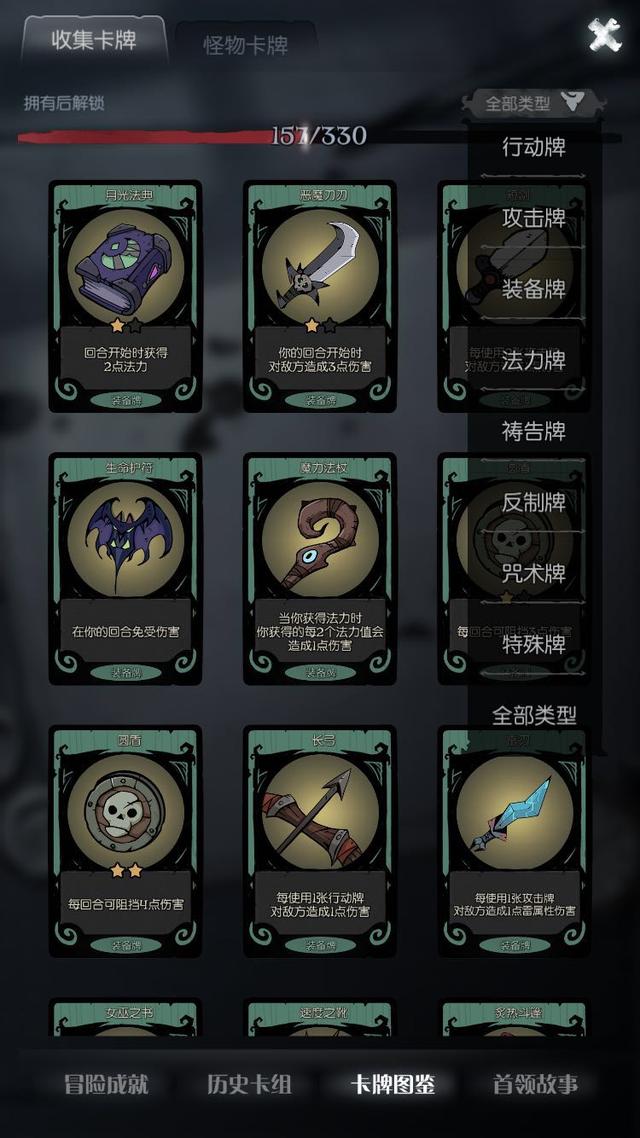Open the 月光法典 card

tap(126, 296)
